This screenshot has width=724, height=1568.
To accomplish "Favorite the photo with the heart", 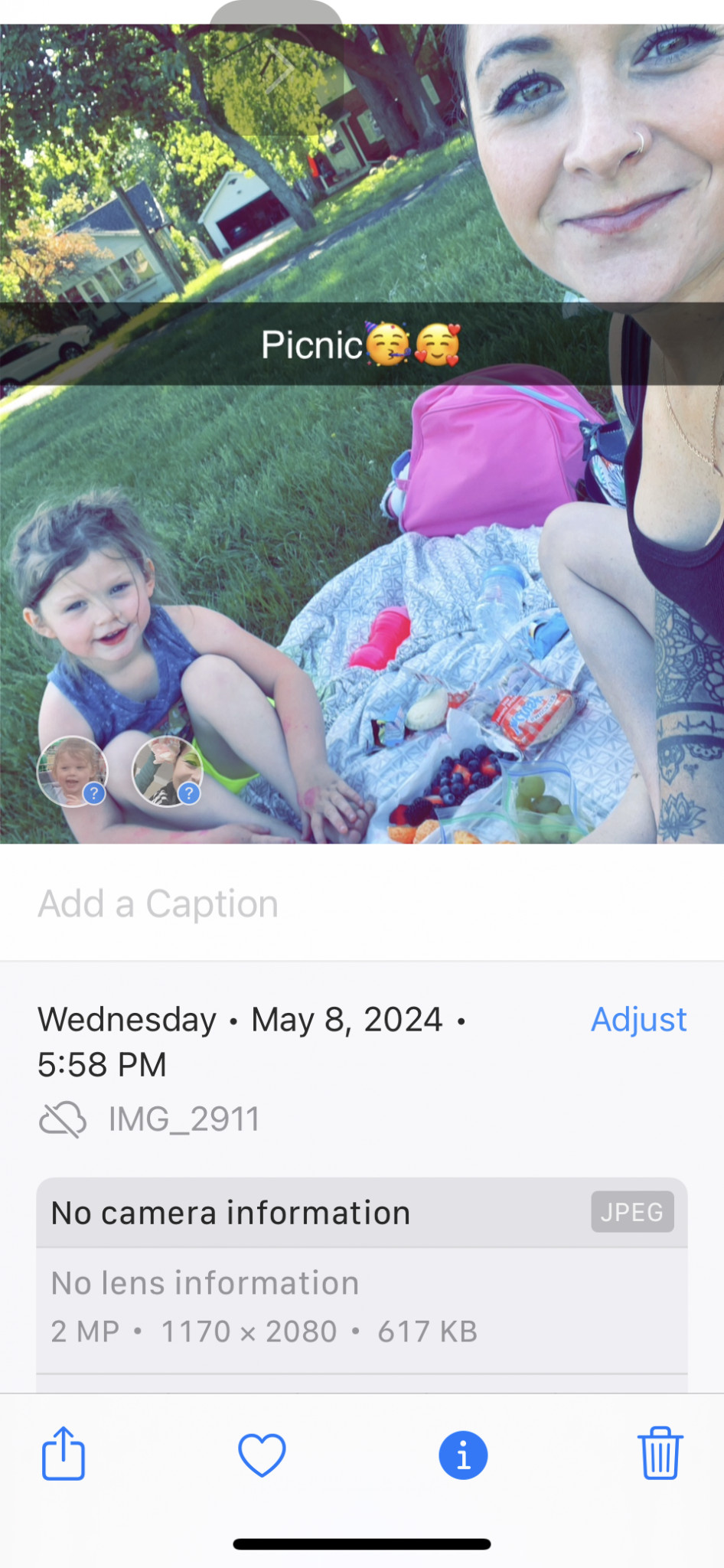I will tap(262, 1454).
